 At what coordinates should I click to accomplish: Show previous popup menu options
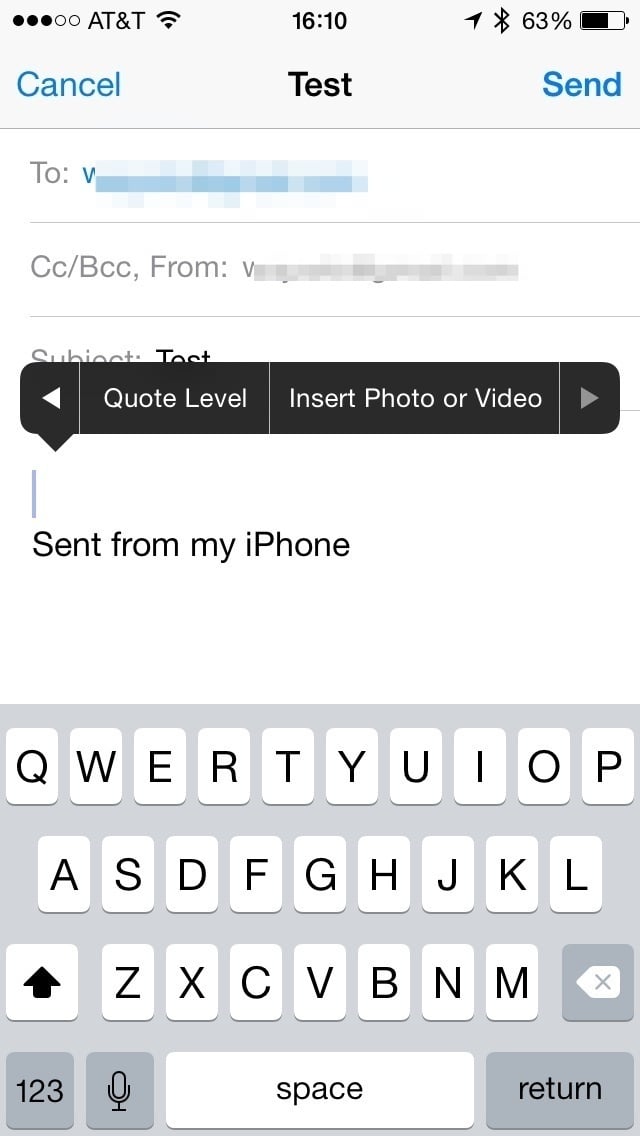click(x=50, y=398)
